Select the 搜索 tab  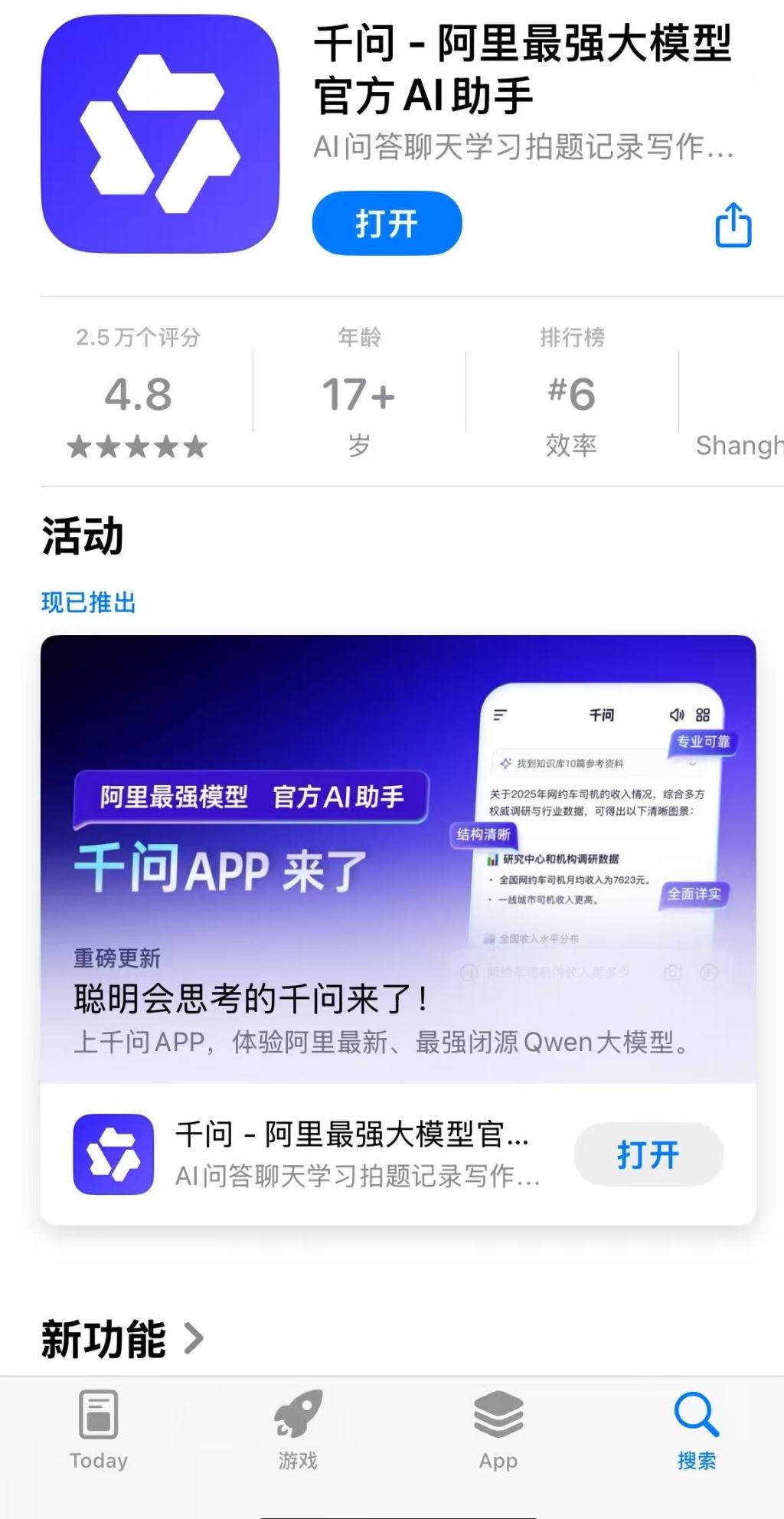696,1429
